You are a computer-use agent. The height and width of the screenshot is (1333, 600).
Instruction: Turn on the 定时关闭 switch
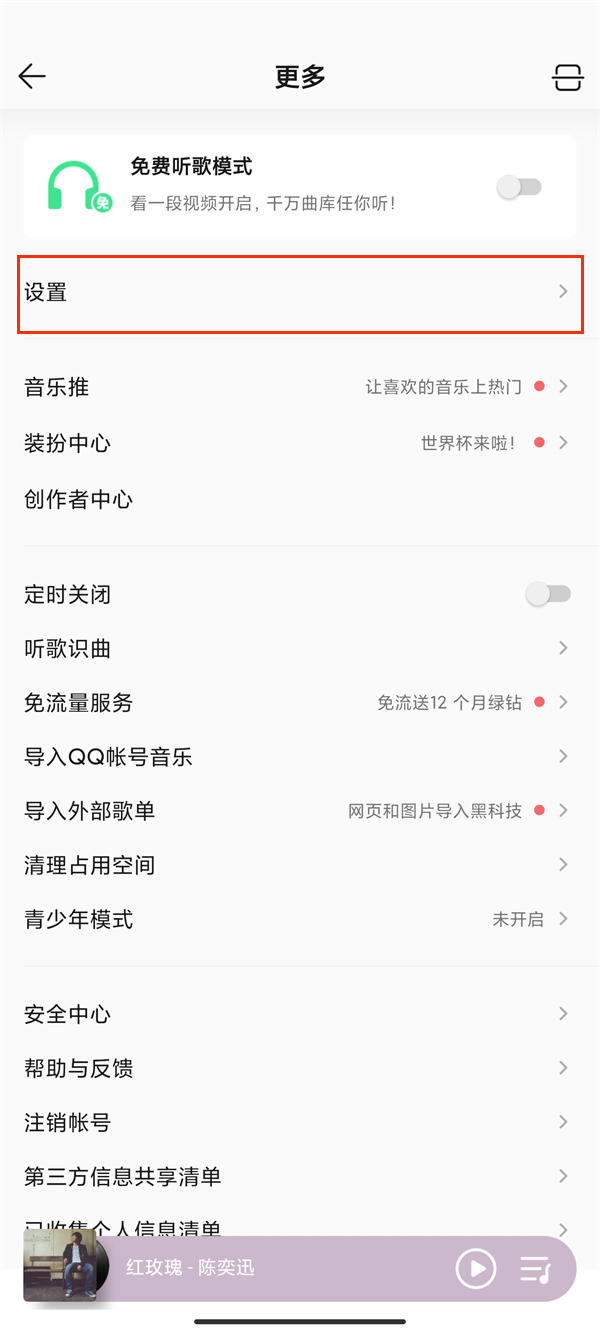point(548,594)
